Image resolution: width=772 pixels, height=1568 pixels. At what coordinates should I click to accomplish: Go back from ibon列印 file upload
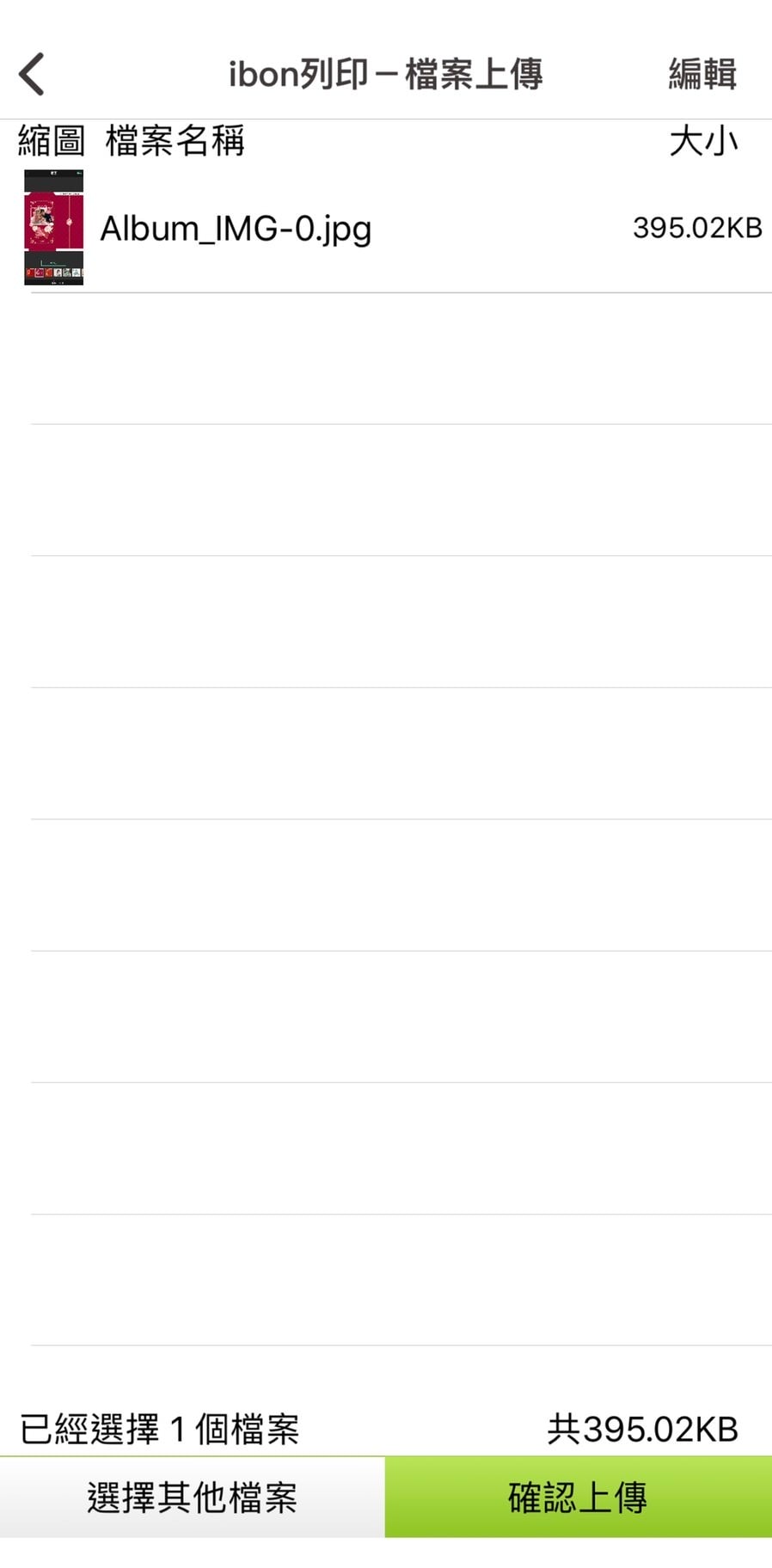pyautogui.click(x=33, y=75)
